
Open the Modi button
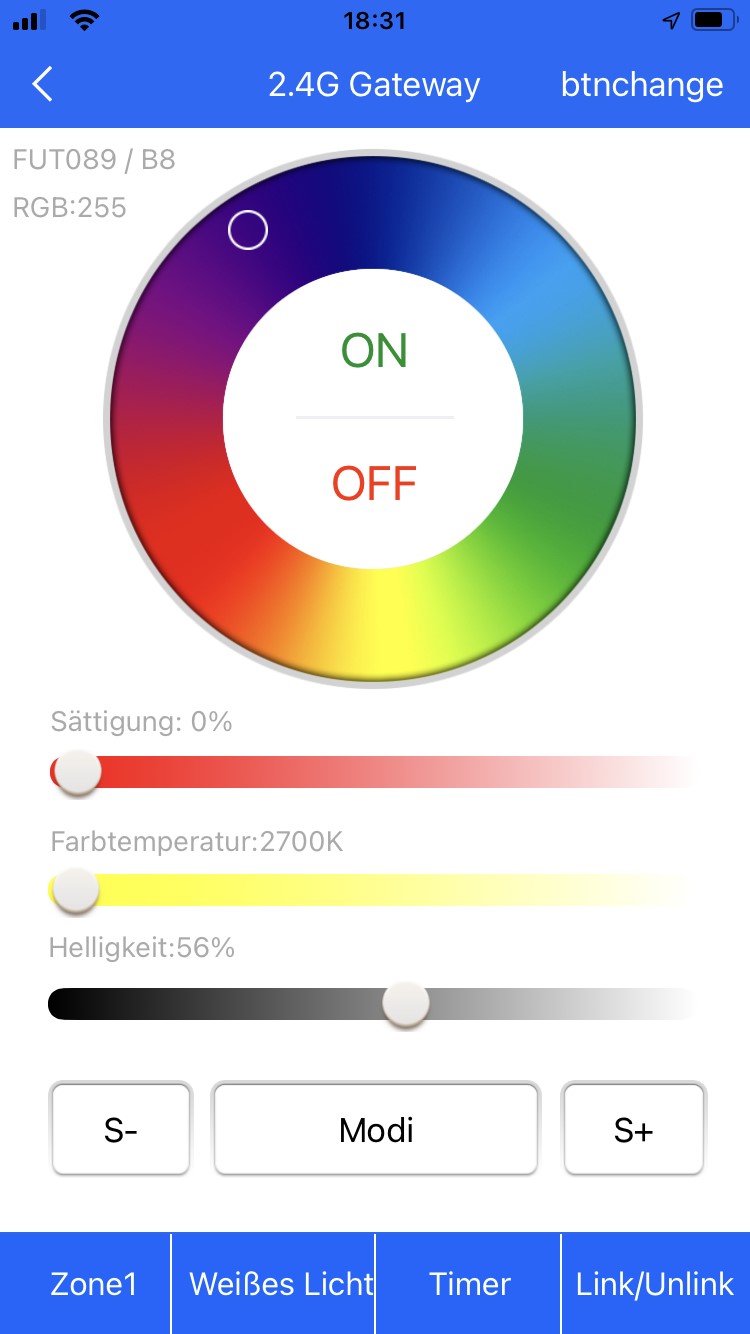click(x=376, y=1129)
